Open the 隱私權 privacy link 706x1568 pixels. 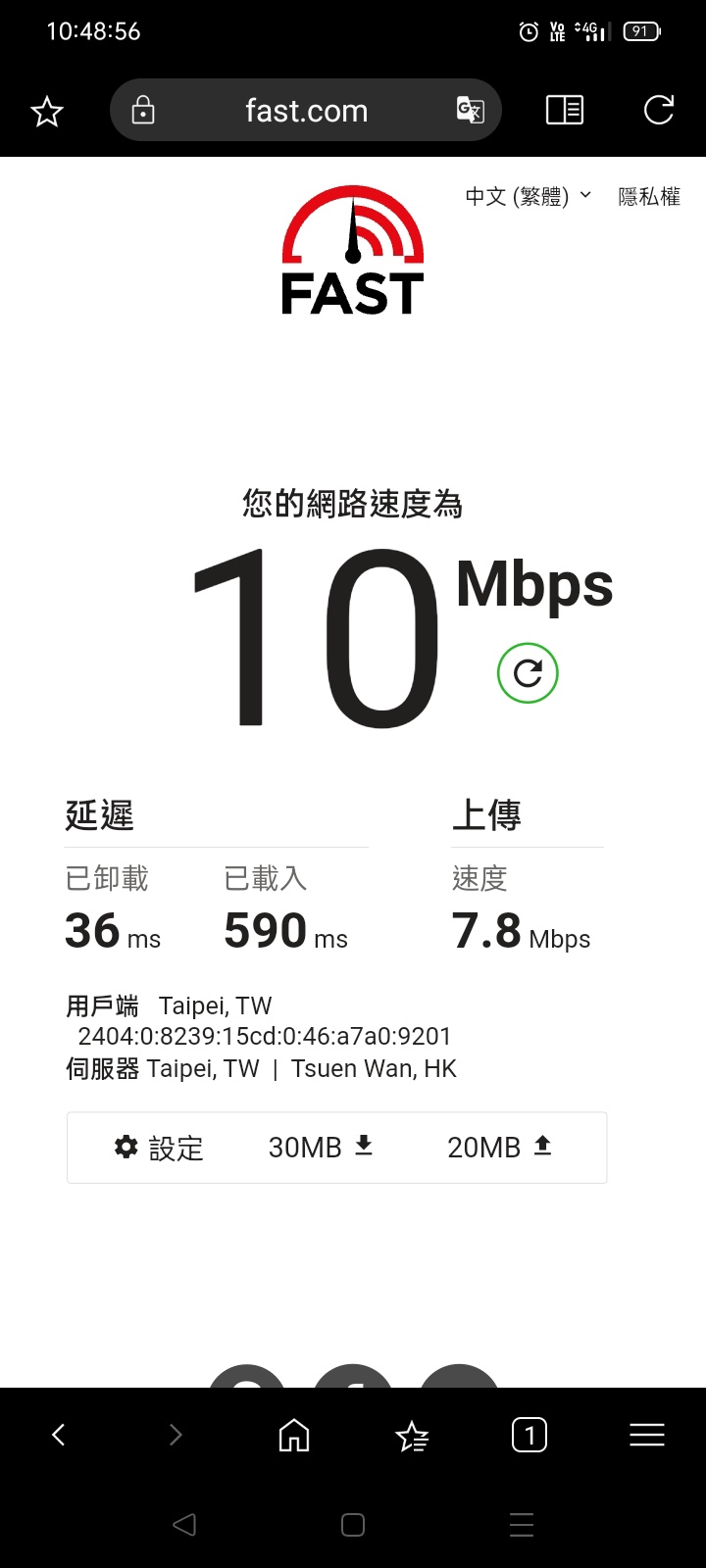point(649,197)
